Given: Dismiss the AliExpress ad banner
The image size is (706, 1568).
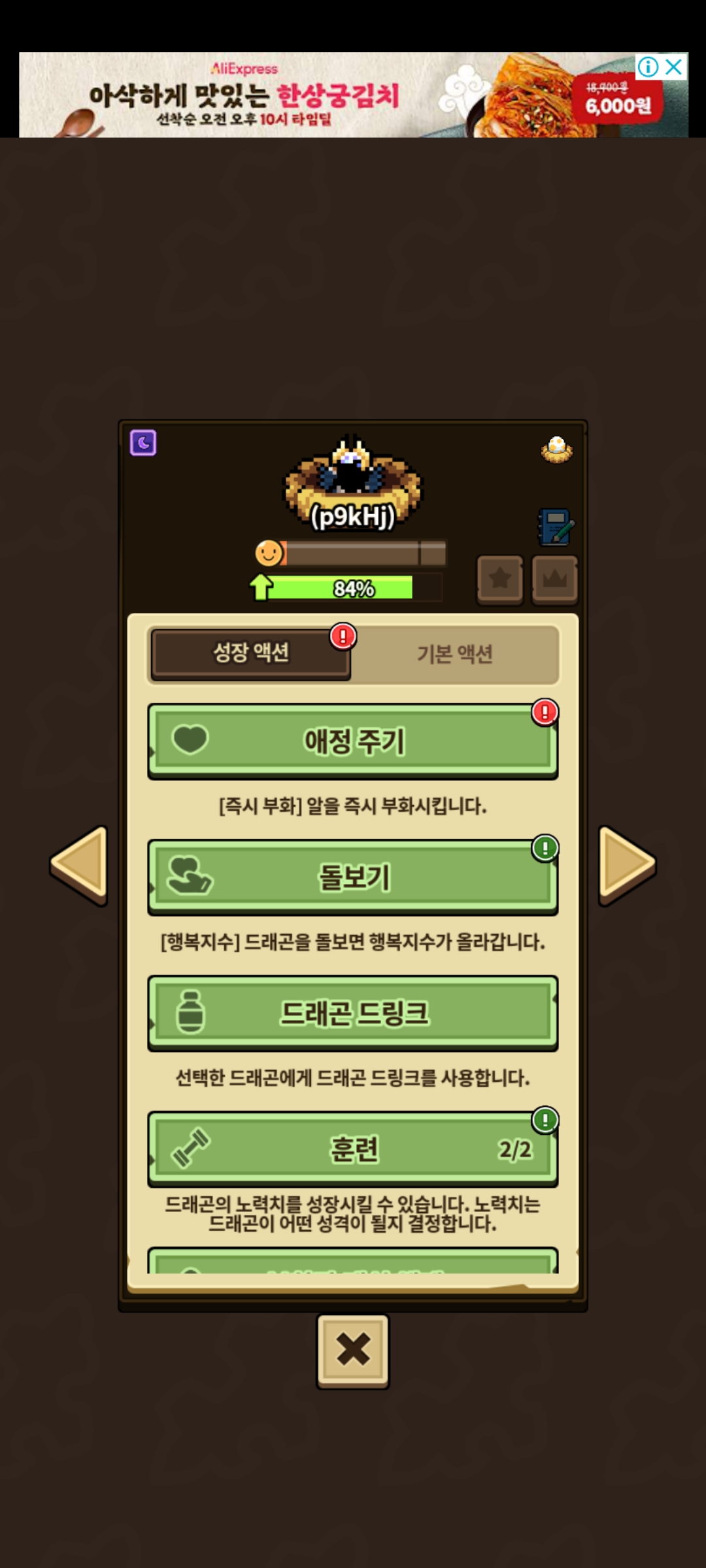Looking at the screenshot, I should (x=675, y=67).
